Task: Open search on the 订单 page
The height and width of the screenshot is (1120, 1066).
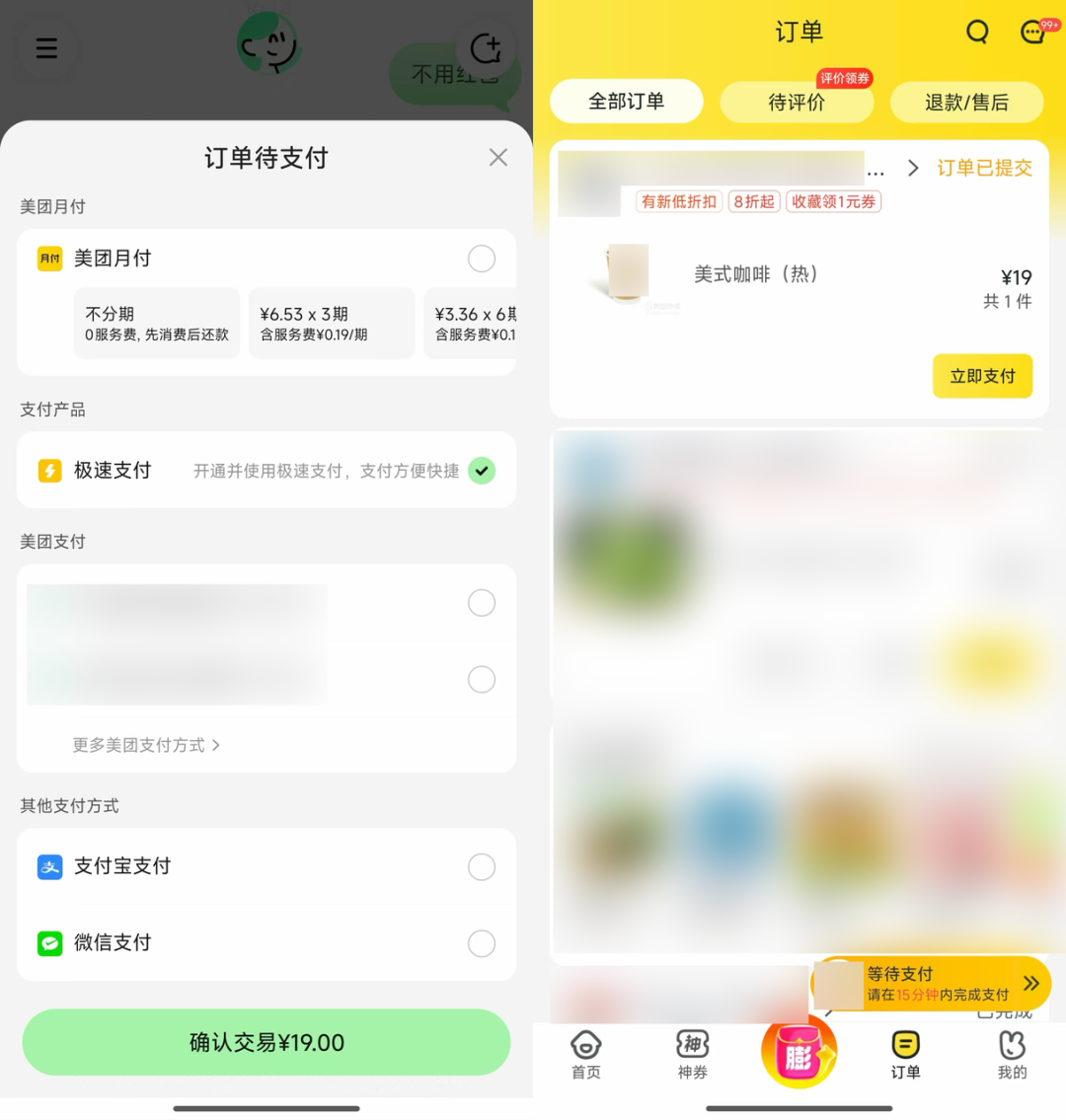Action: pos(977,33)
